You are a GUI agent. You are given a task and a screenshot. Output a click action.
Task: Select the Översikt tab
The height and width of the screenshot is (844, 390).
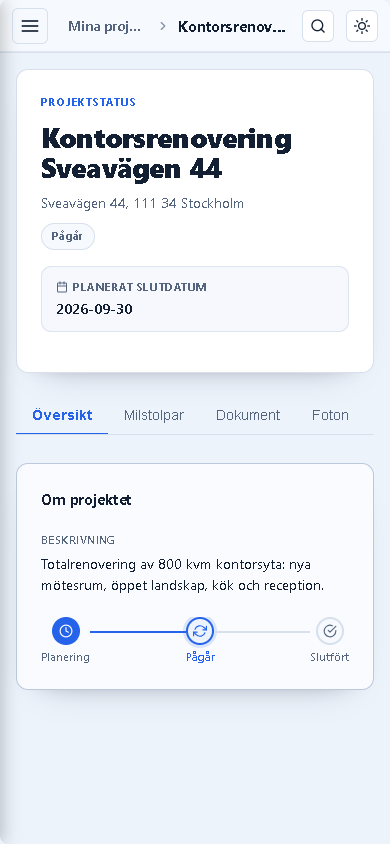(62, 415)
